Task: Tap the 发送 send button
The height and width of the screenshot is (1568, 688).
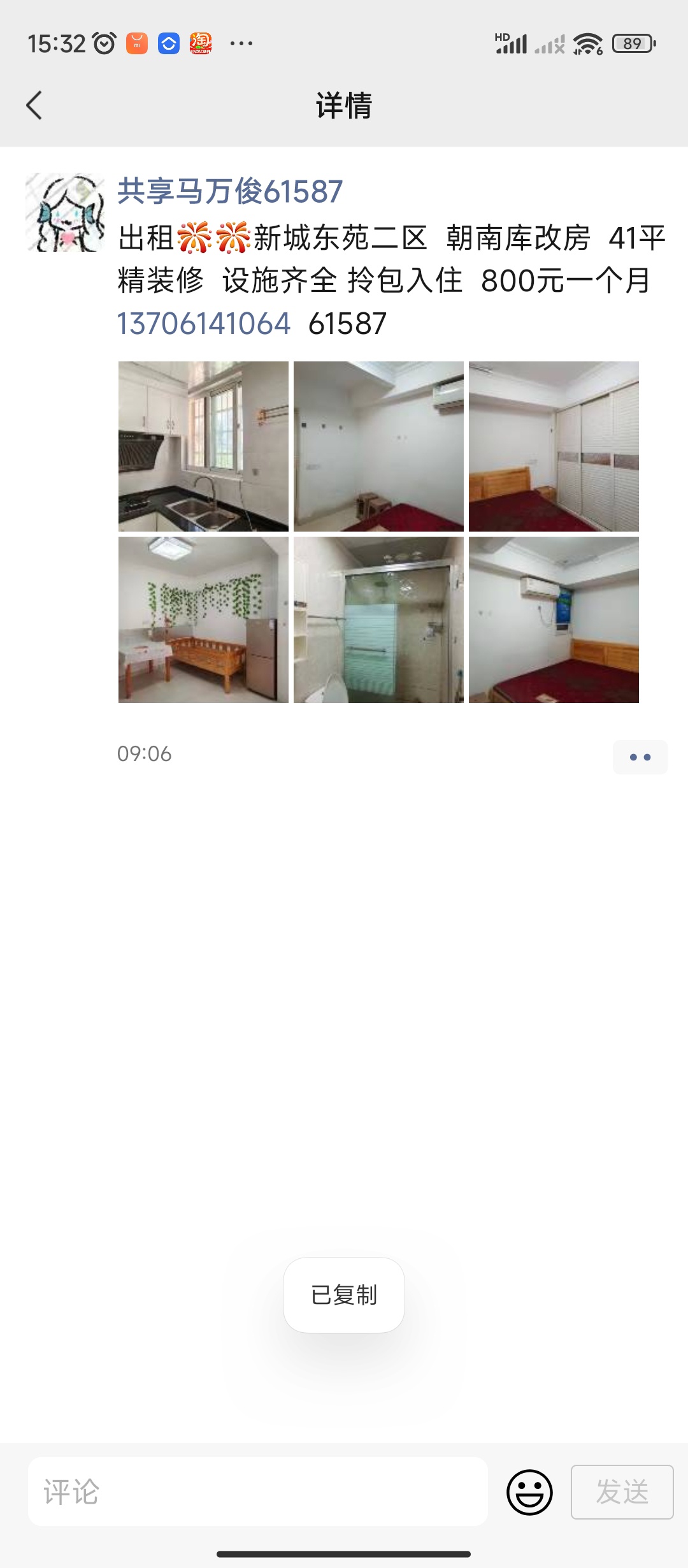Action: pos(622,1492)
